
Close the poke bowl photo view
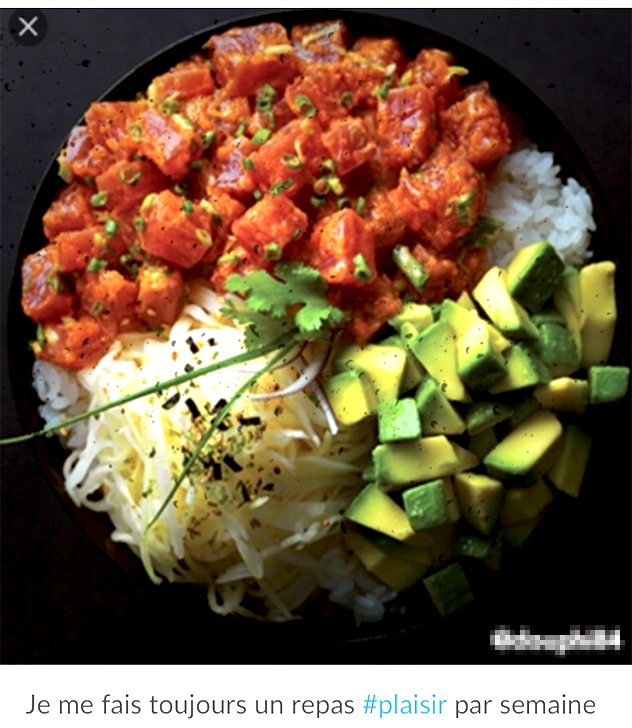28,27
